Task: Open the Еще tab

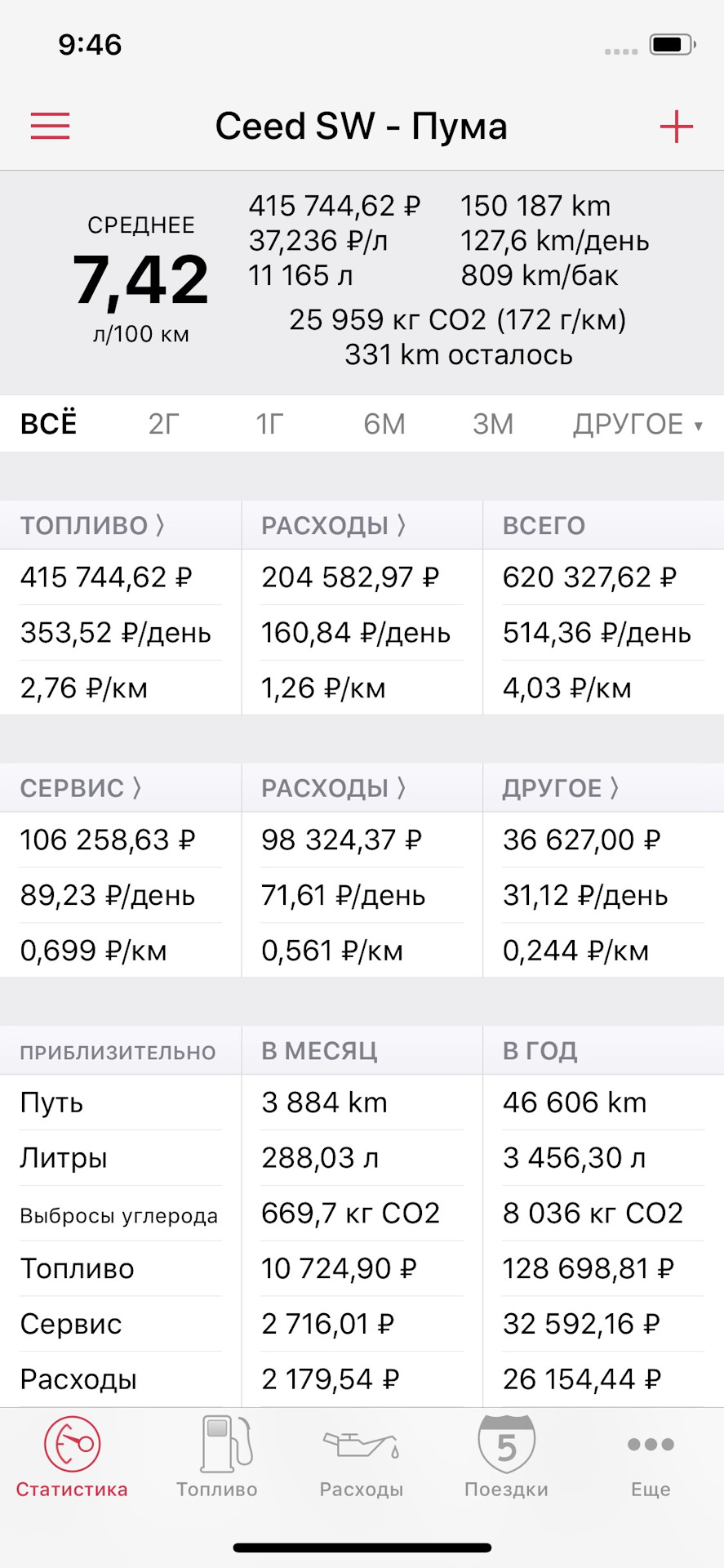Action: (x=651, y=1459)
